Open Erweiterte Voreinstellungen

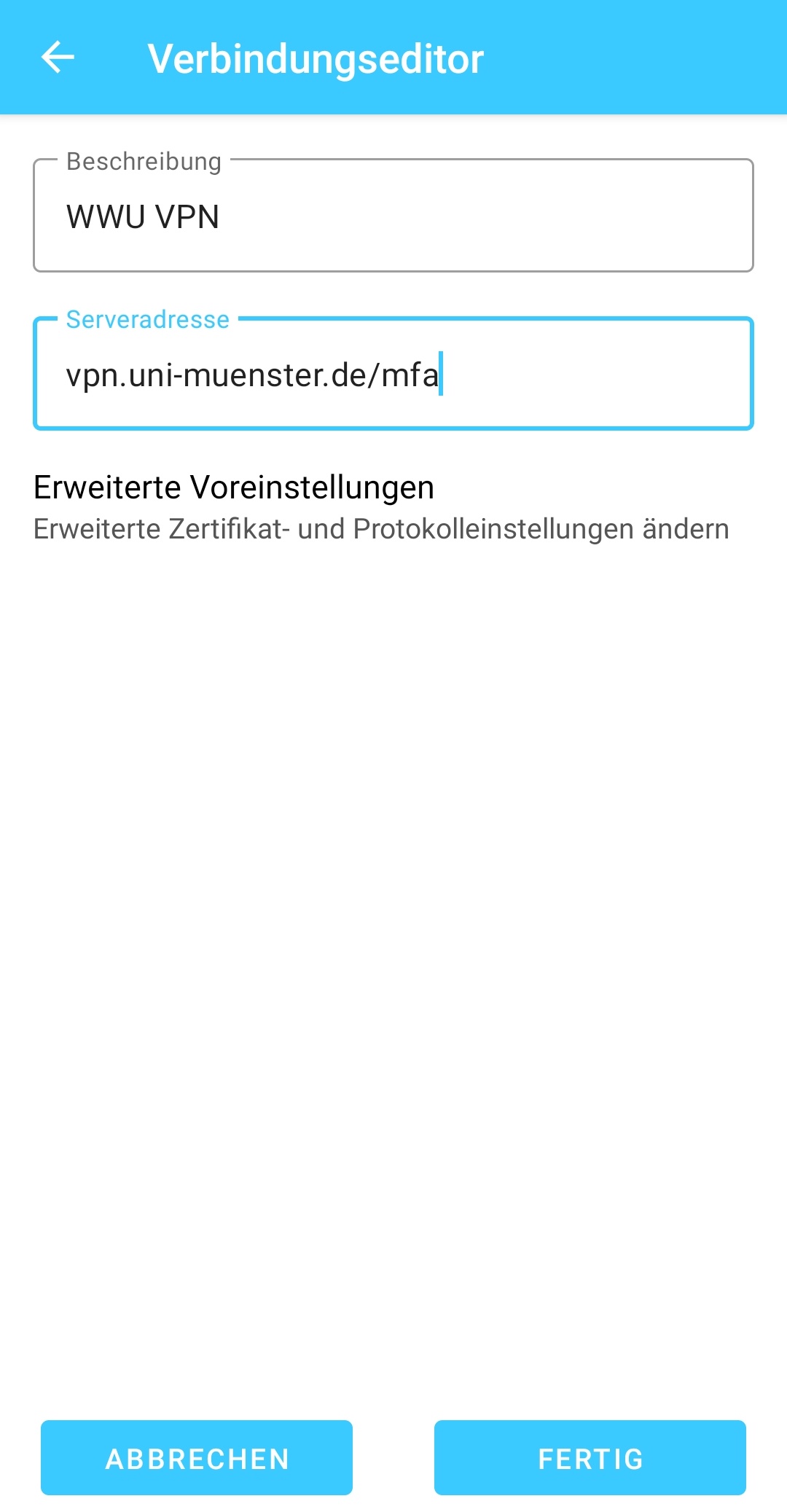(x=380, y=506)
